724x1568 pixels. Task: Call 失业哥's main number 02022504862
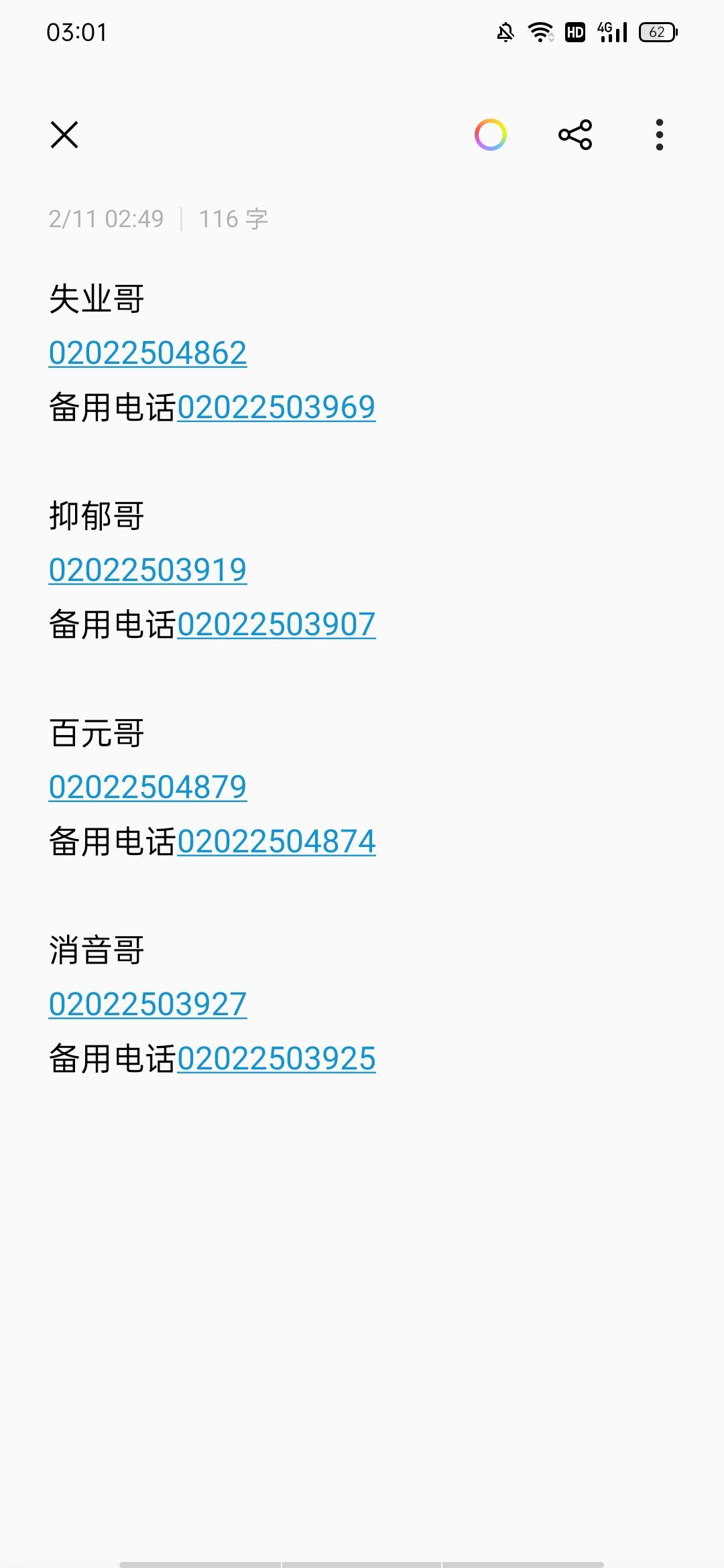[x=147, y=352]
